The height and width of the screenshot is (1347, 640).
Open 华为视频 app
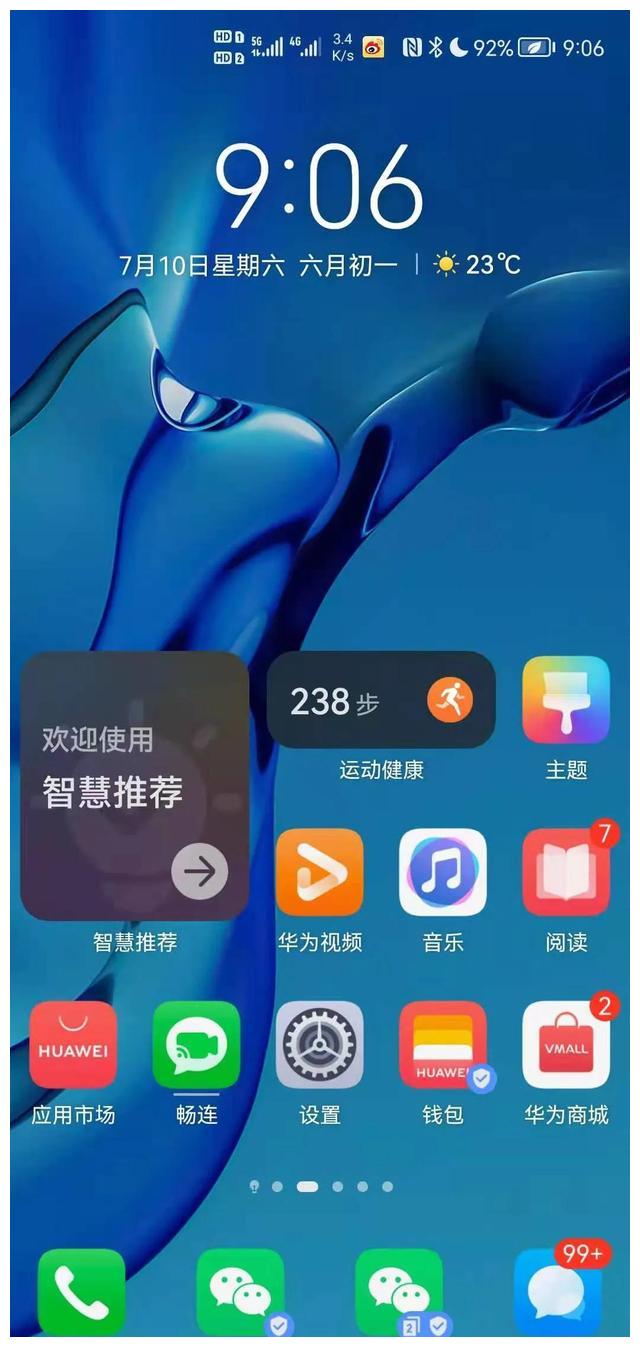[x=320, y=872]
